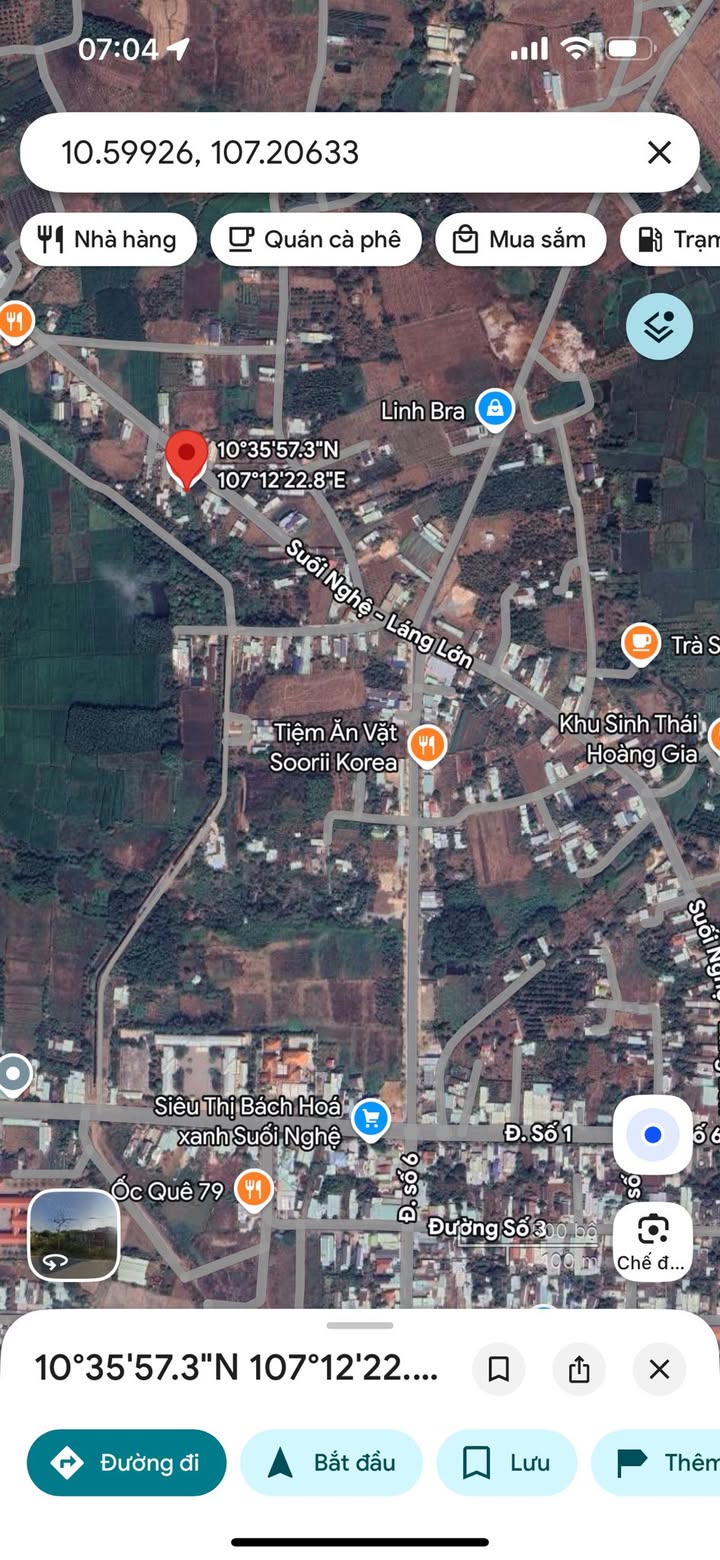Center map on my current location
The height and width of the screenshot is (1560, 720).
(653, 1135)
